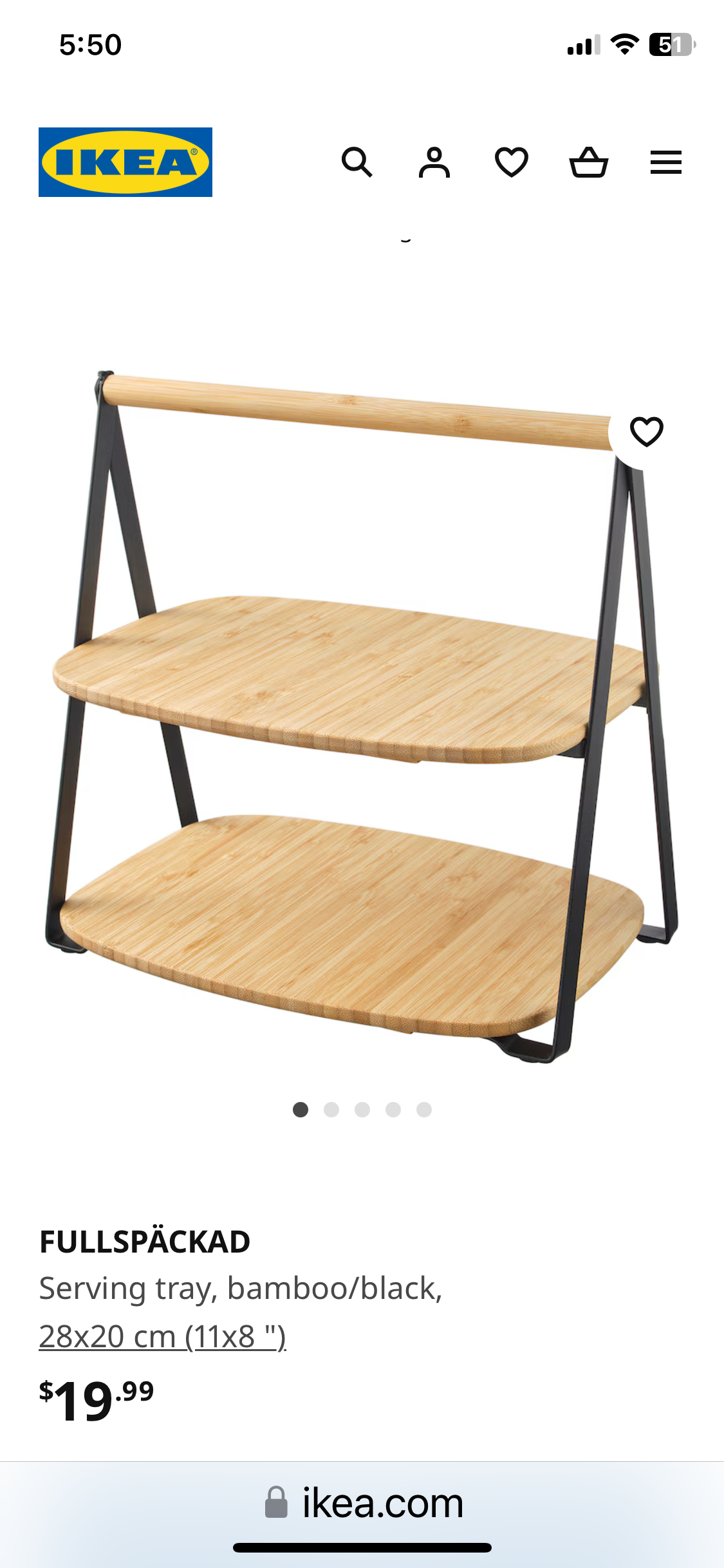Open the hamburger menu

666,162
